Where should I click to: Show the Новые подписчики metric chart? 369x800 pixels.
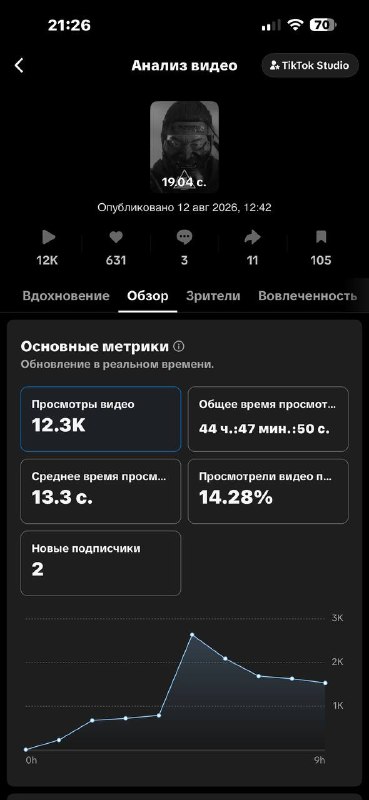click(101, 563)
